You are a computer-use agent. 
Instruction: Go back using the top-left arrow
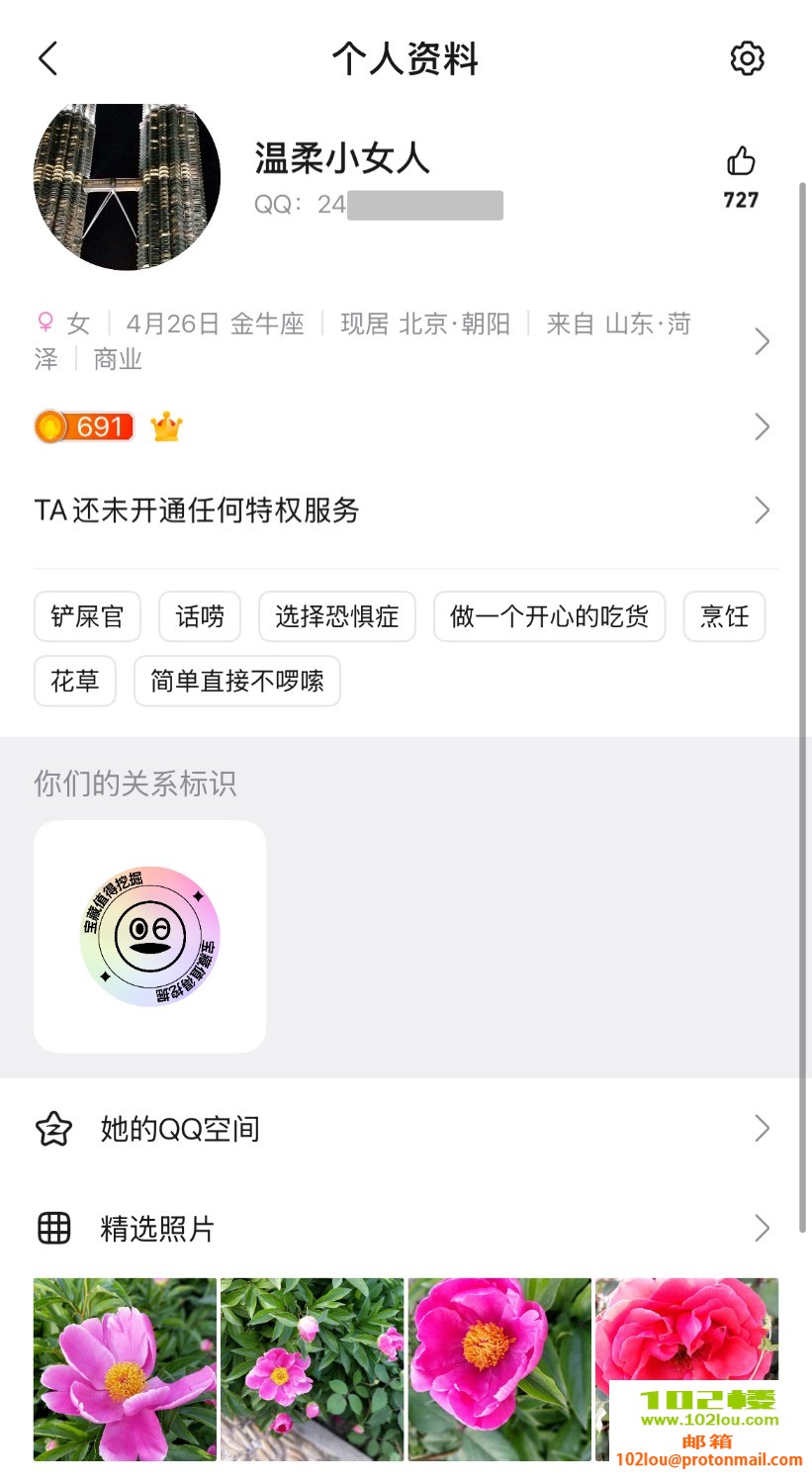tap(47, 58)
